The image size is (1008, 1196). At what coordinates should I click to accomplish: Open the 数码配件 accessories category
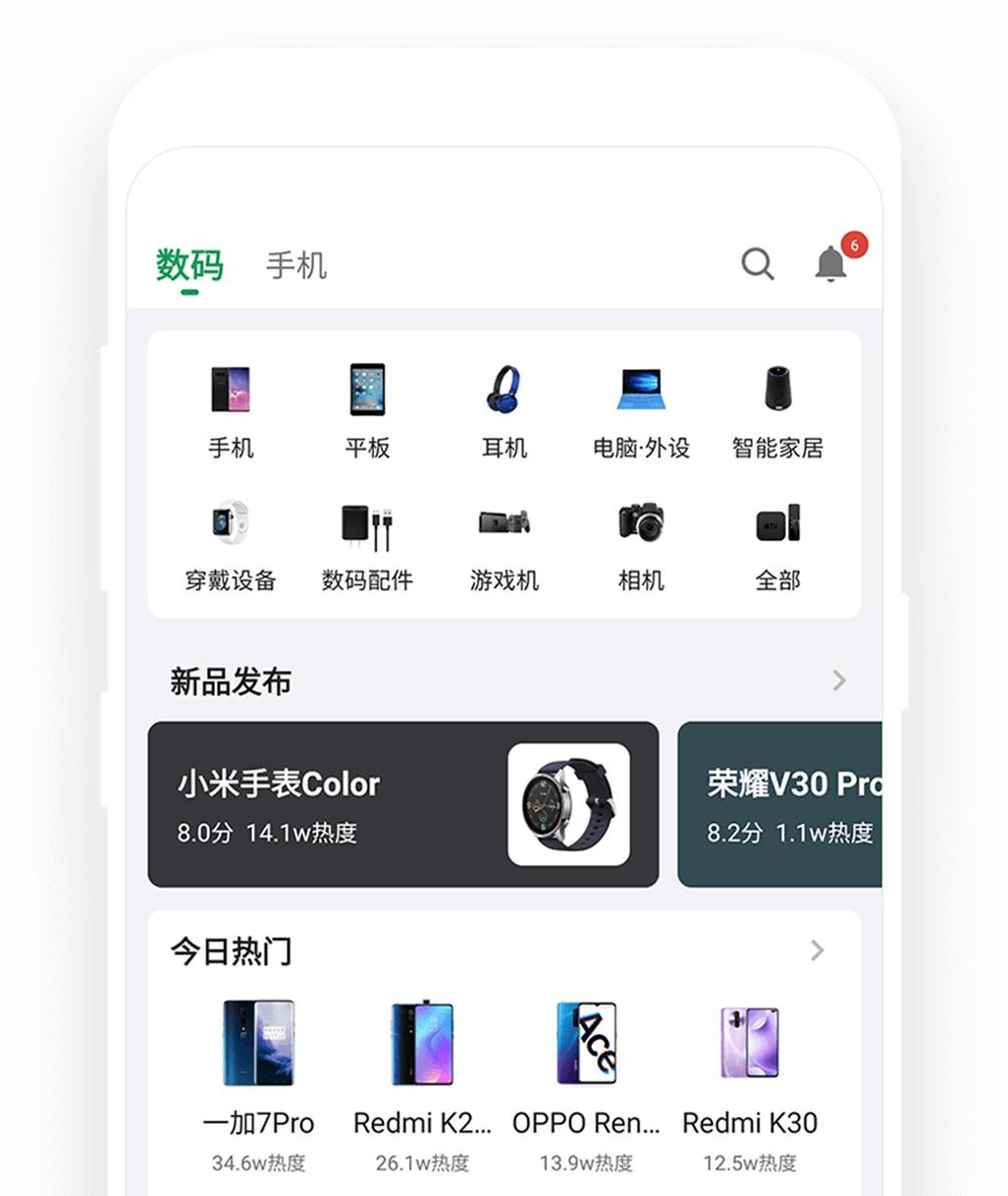(x=367, y=525)
